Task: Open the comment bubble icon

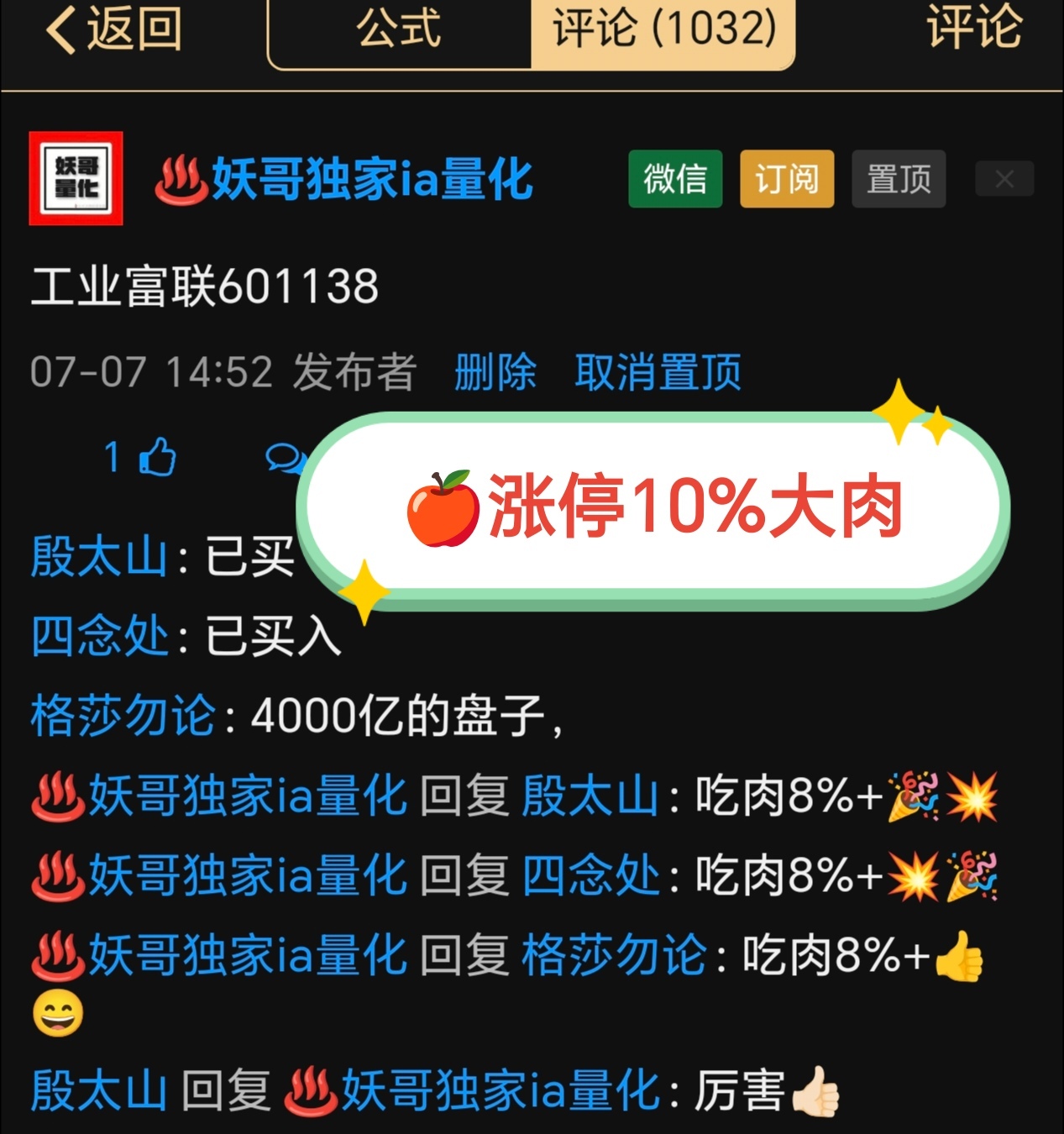Action: [284, 459]
